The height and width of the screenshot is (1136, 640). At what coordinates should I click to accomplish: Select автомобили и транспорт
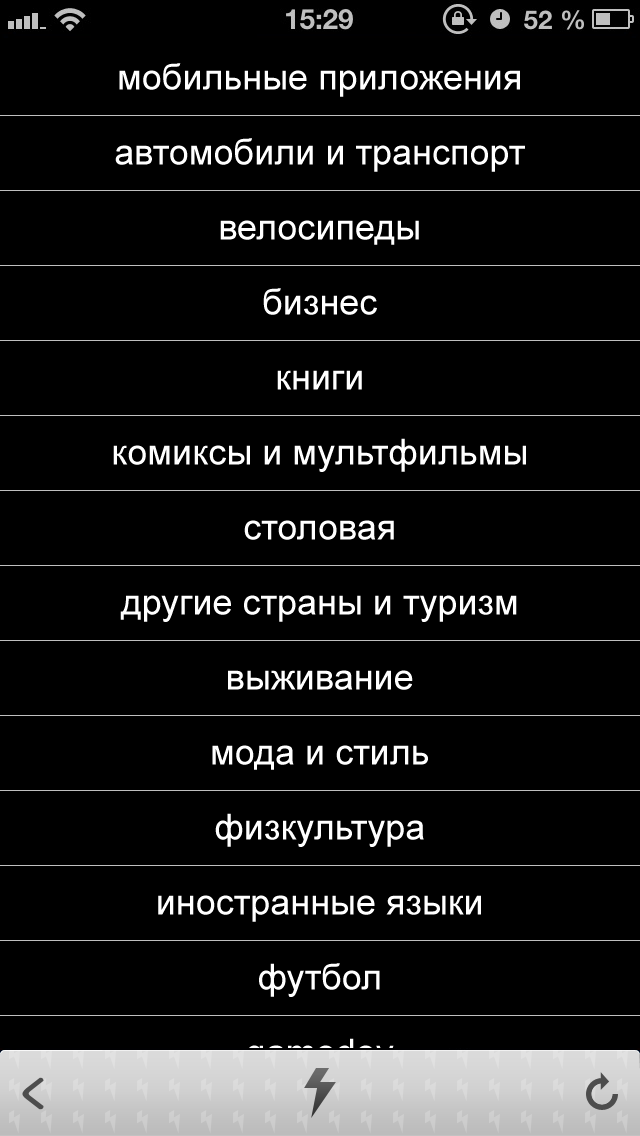[x=320, y=154]
